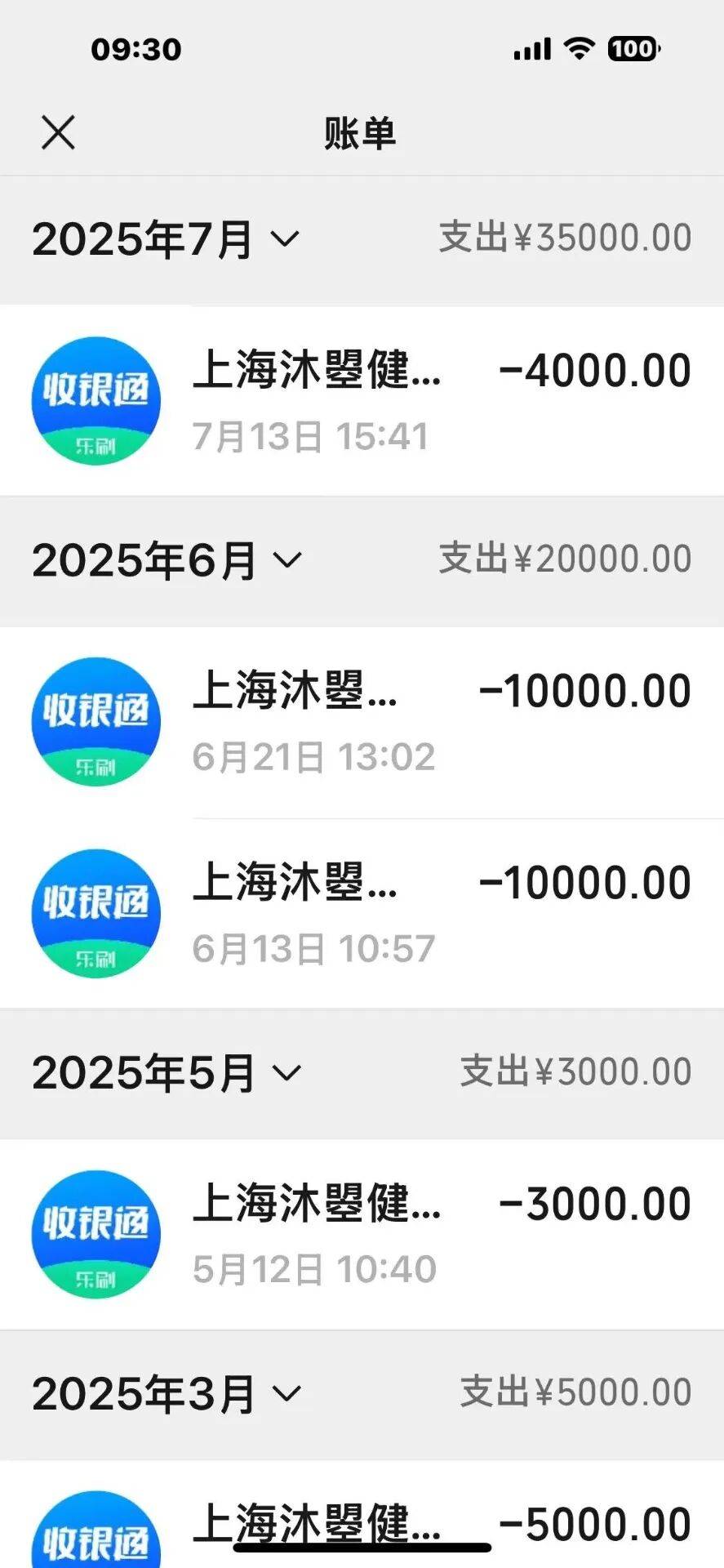The image size is (724, 1568).
Task: View the 5000.00 payment under 2025年3月
Action: [x=362, y=1524]
